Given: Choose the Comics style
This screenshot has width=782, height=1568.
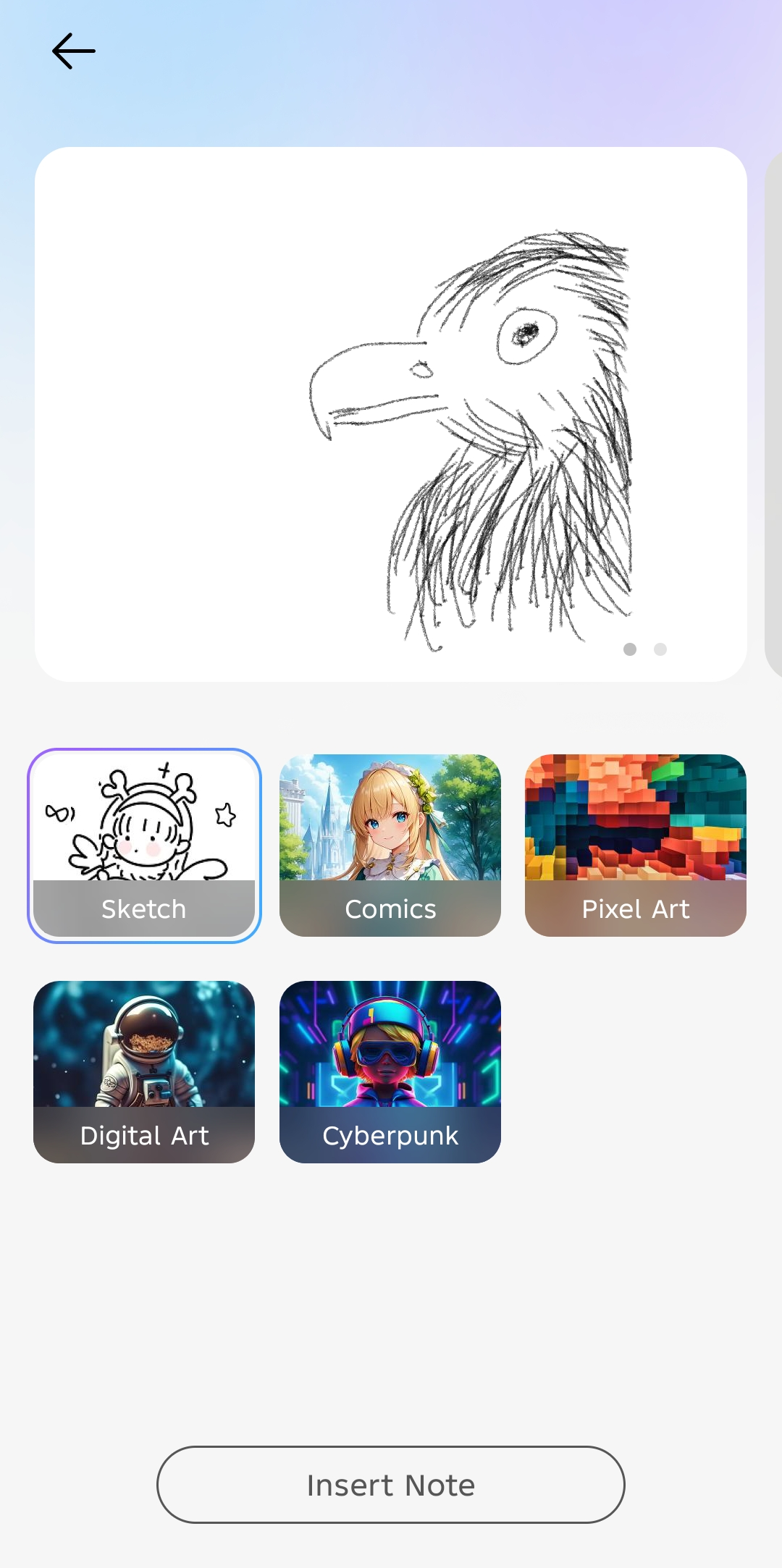Looking at the screenshot, I should click(x=390, y=846).
